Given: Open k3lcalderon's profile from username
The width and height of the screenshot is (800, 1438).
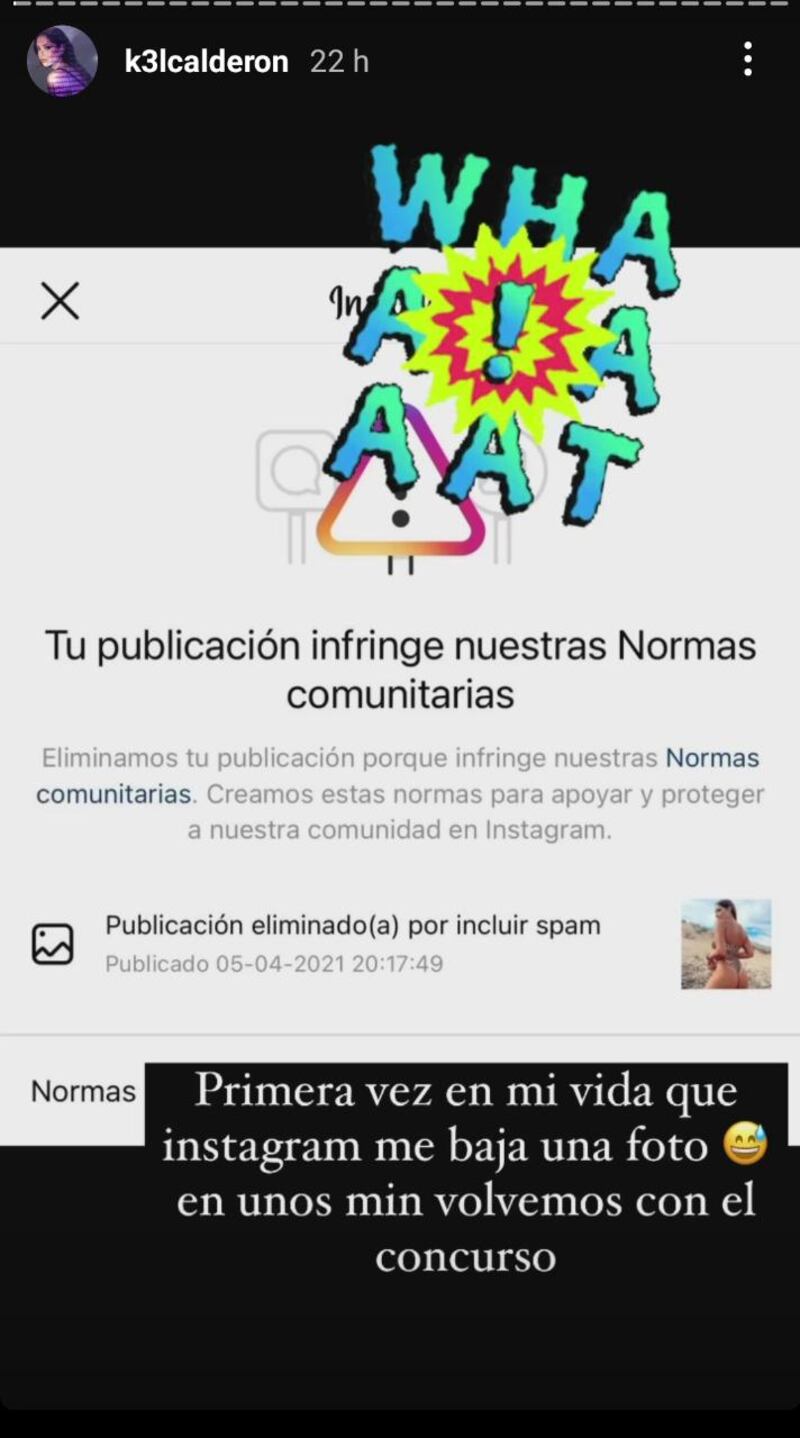Looking at the screenshot, I should pos(206,62).
